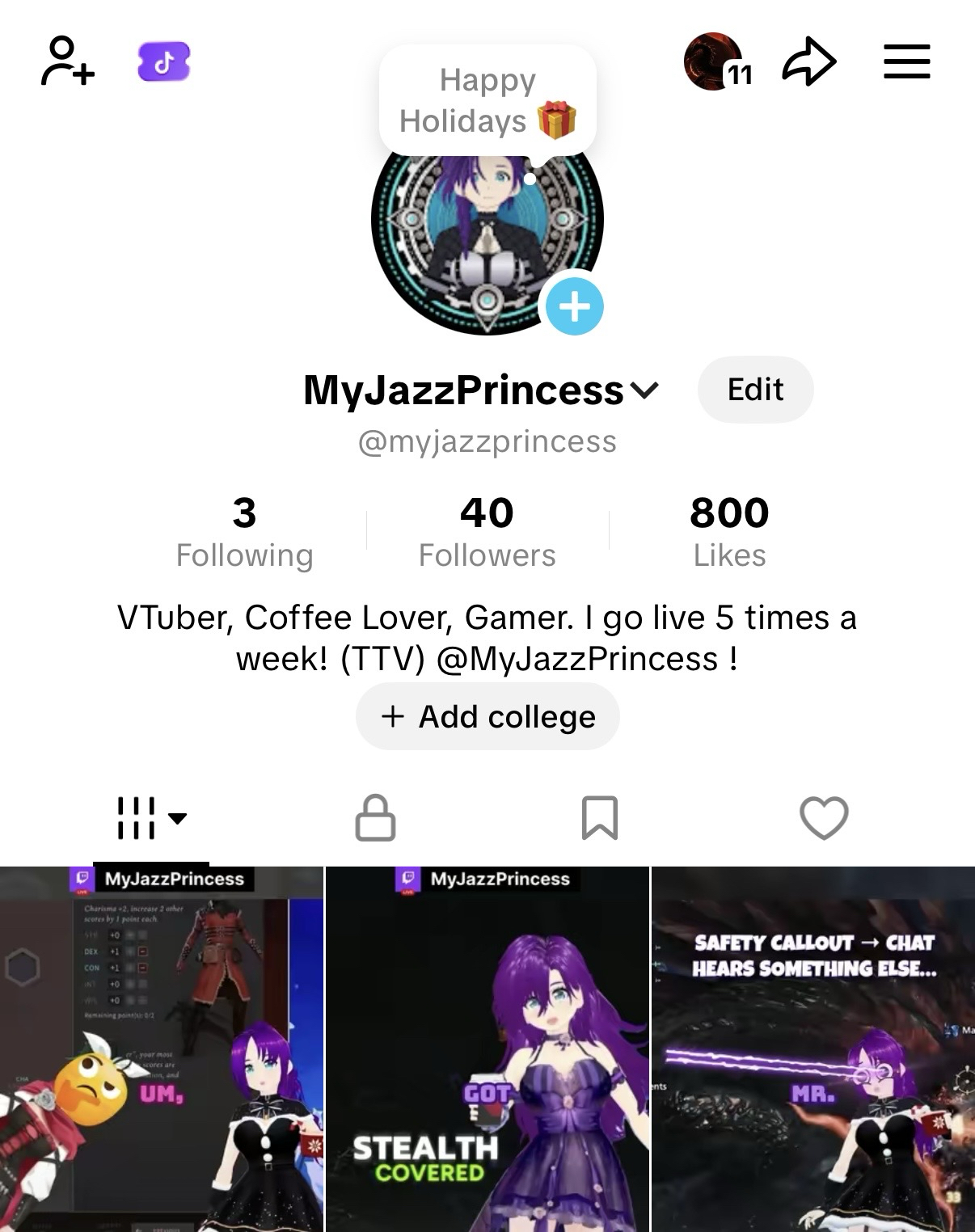Tap the Edit profile button
The height and width of the screenshot is (1232, 975).
pyautogui.click(x=755, y=390)
